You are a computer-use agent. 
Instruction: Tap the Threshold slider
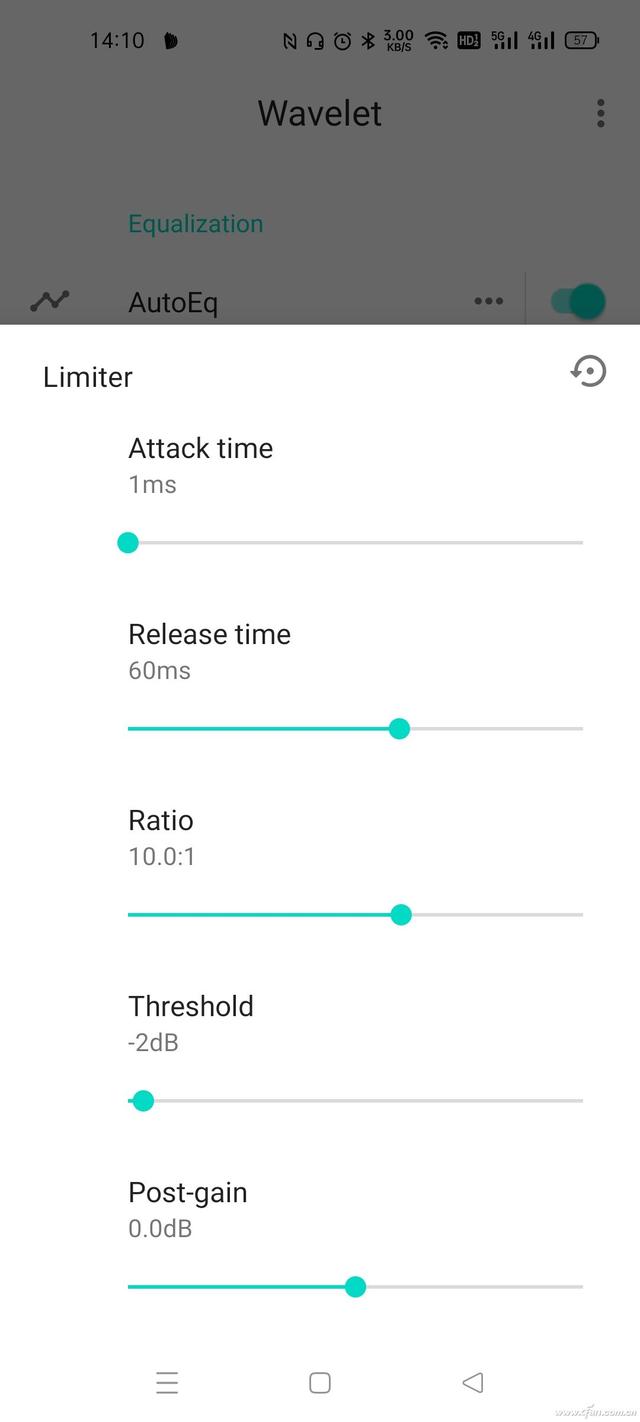click(x=355, y=1101)
